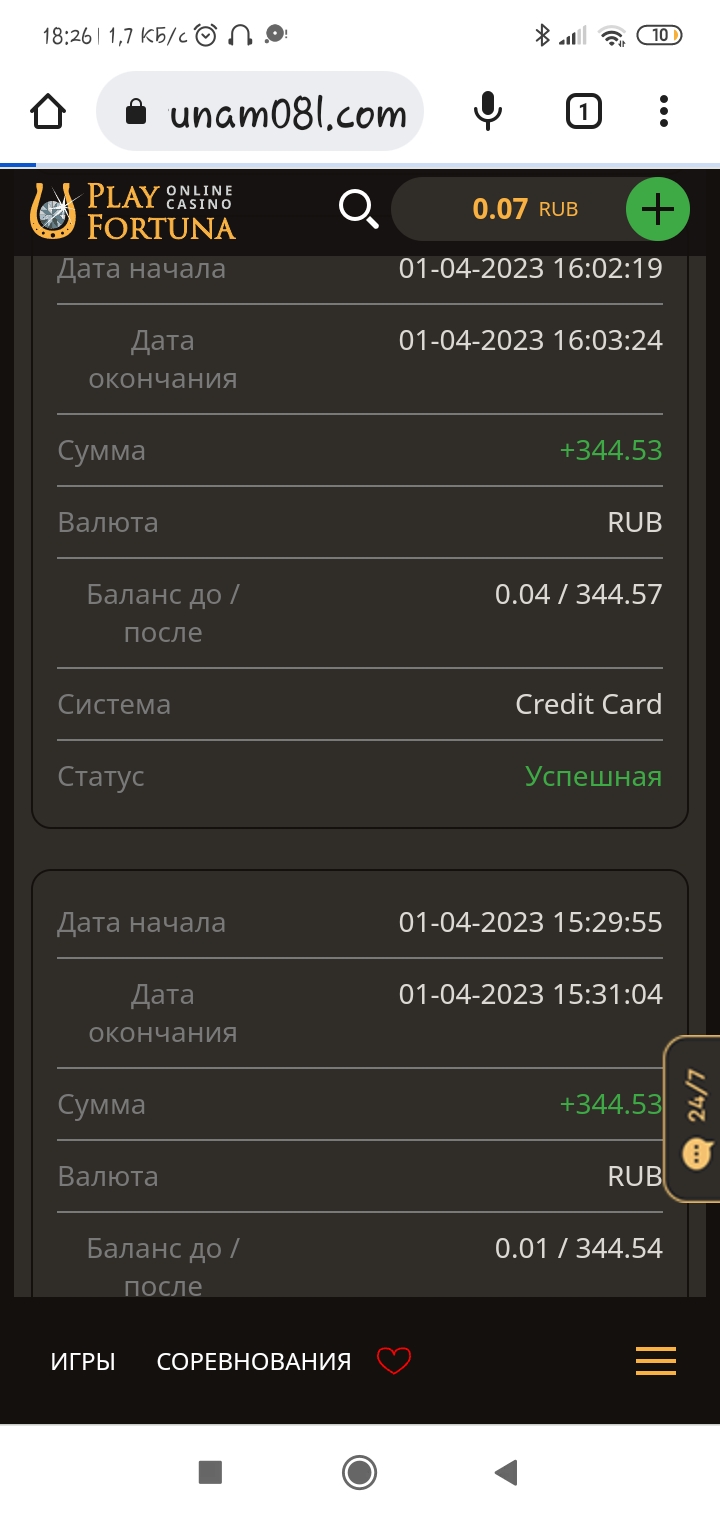
Task: Open the Play Fortuna home logo
Action: (132, 210)
